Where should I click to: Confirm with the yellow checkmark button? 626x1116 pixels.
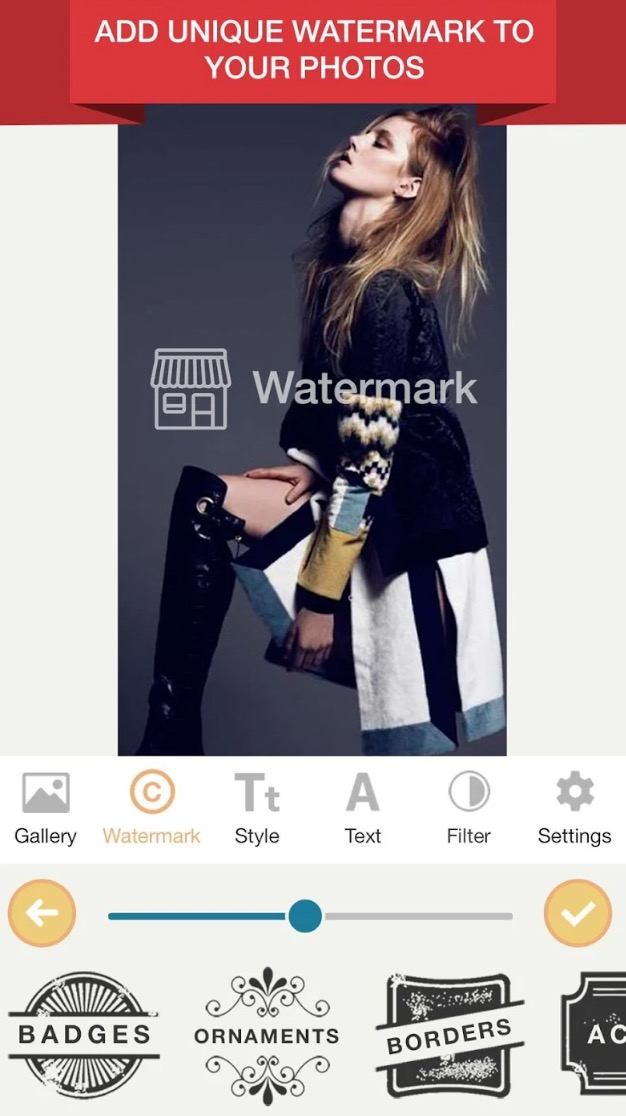click(x=578, y=913)
